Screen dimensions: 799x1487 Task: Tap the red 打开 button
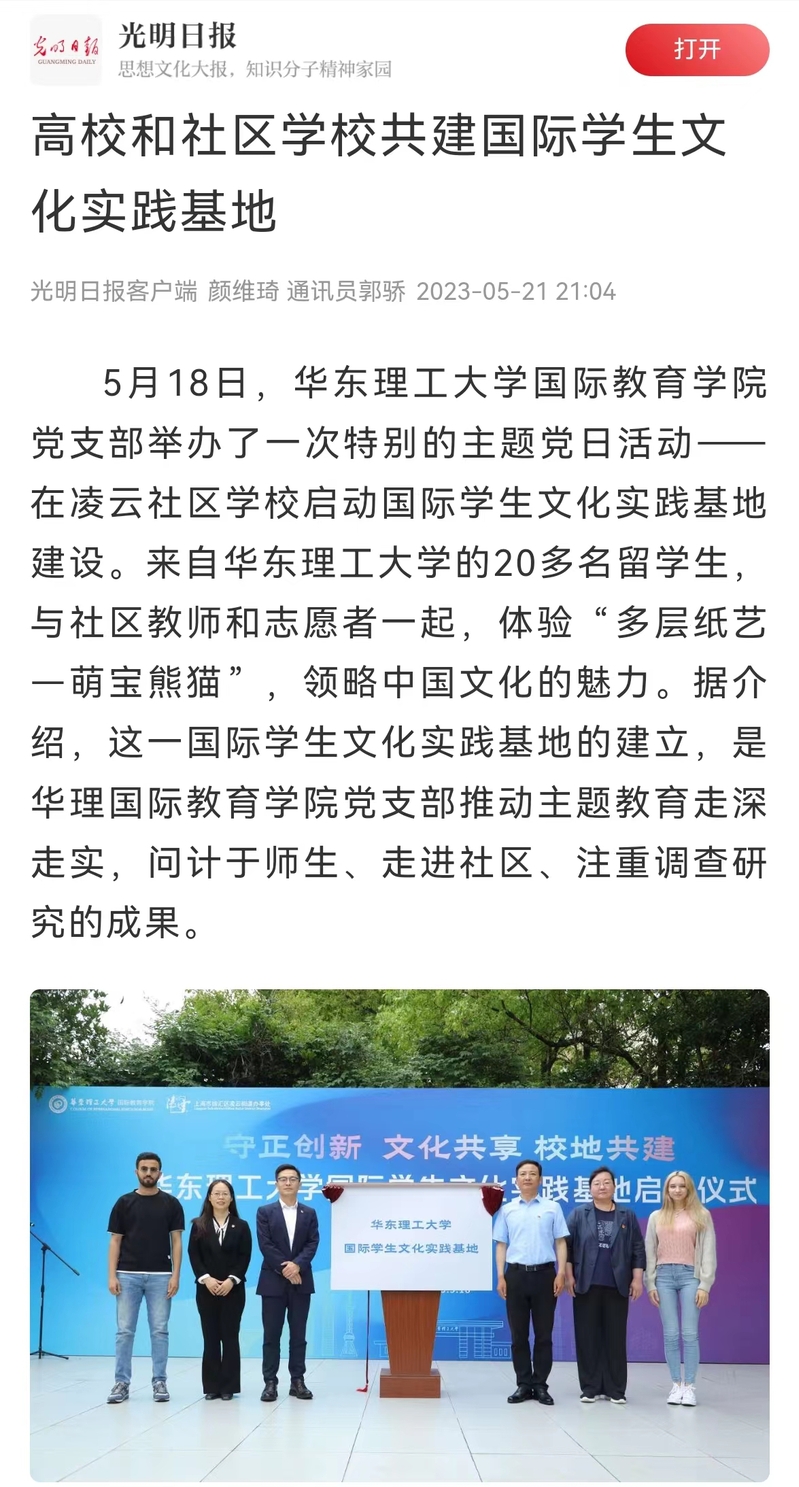click(x=697, y=50)
